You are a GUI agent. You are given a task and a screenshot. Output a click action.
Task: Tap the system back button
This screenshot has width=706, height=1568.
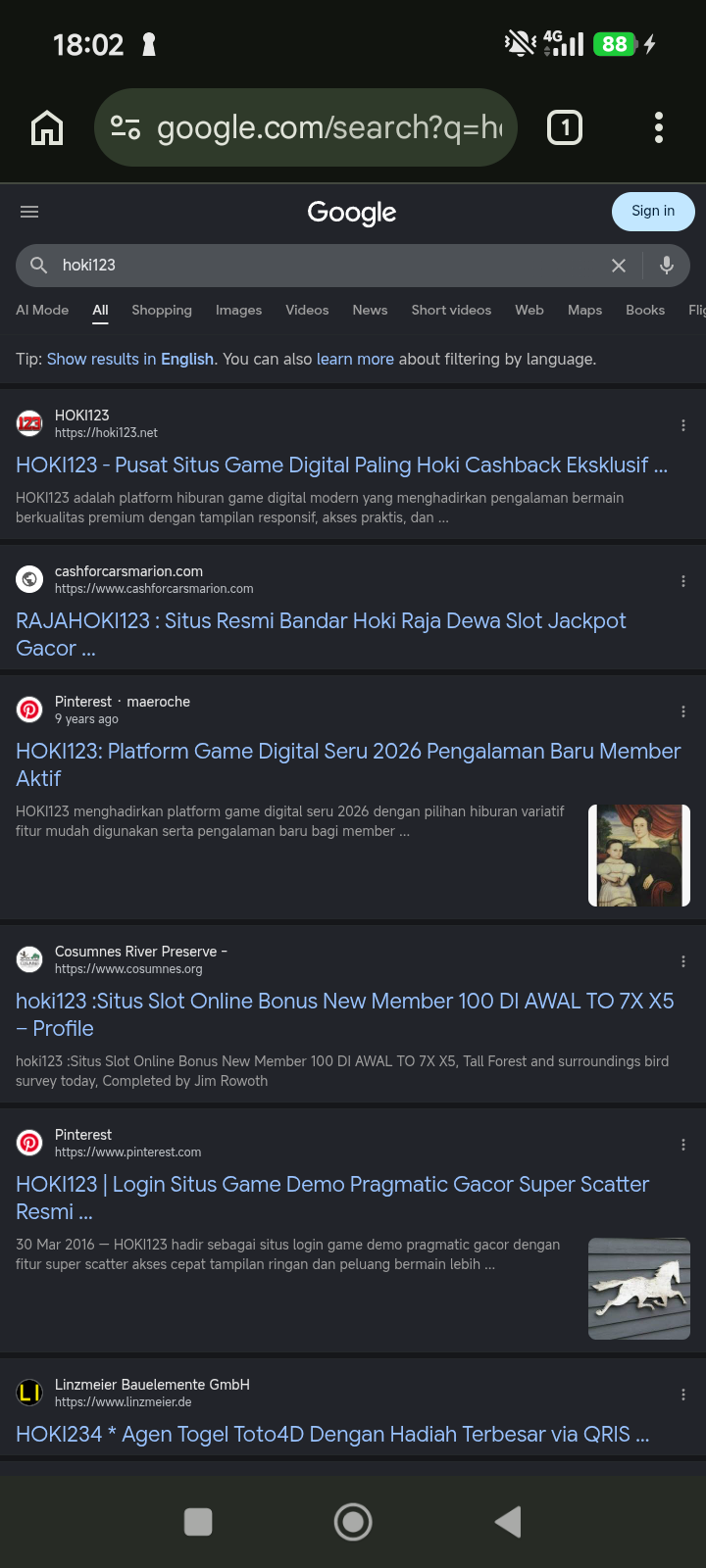click(508, 1522)
